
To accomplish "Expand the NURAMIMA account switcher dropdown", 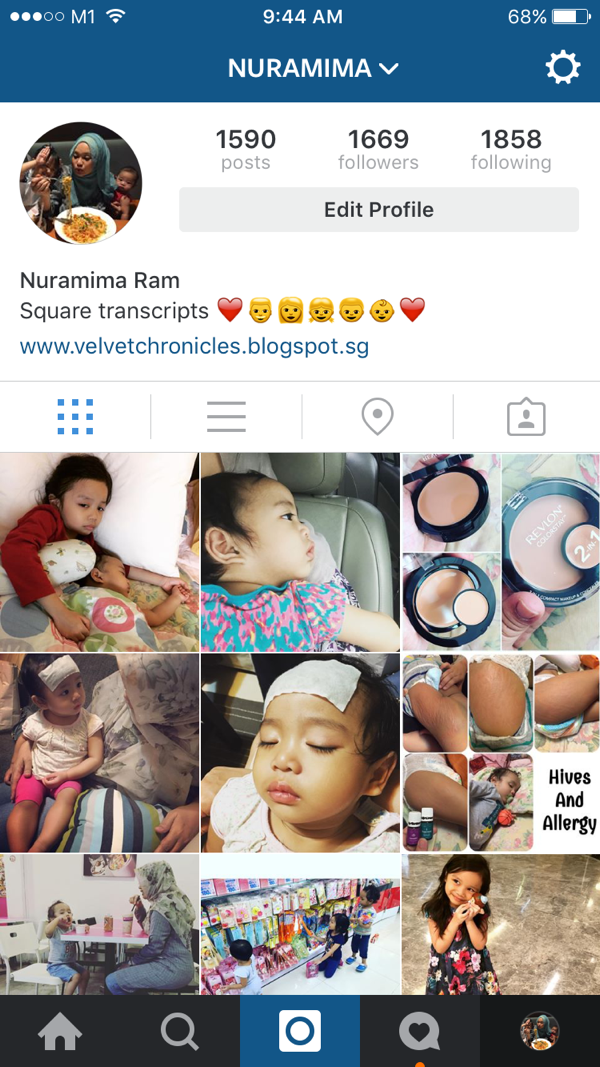I will [x=313, y=68].
